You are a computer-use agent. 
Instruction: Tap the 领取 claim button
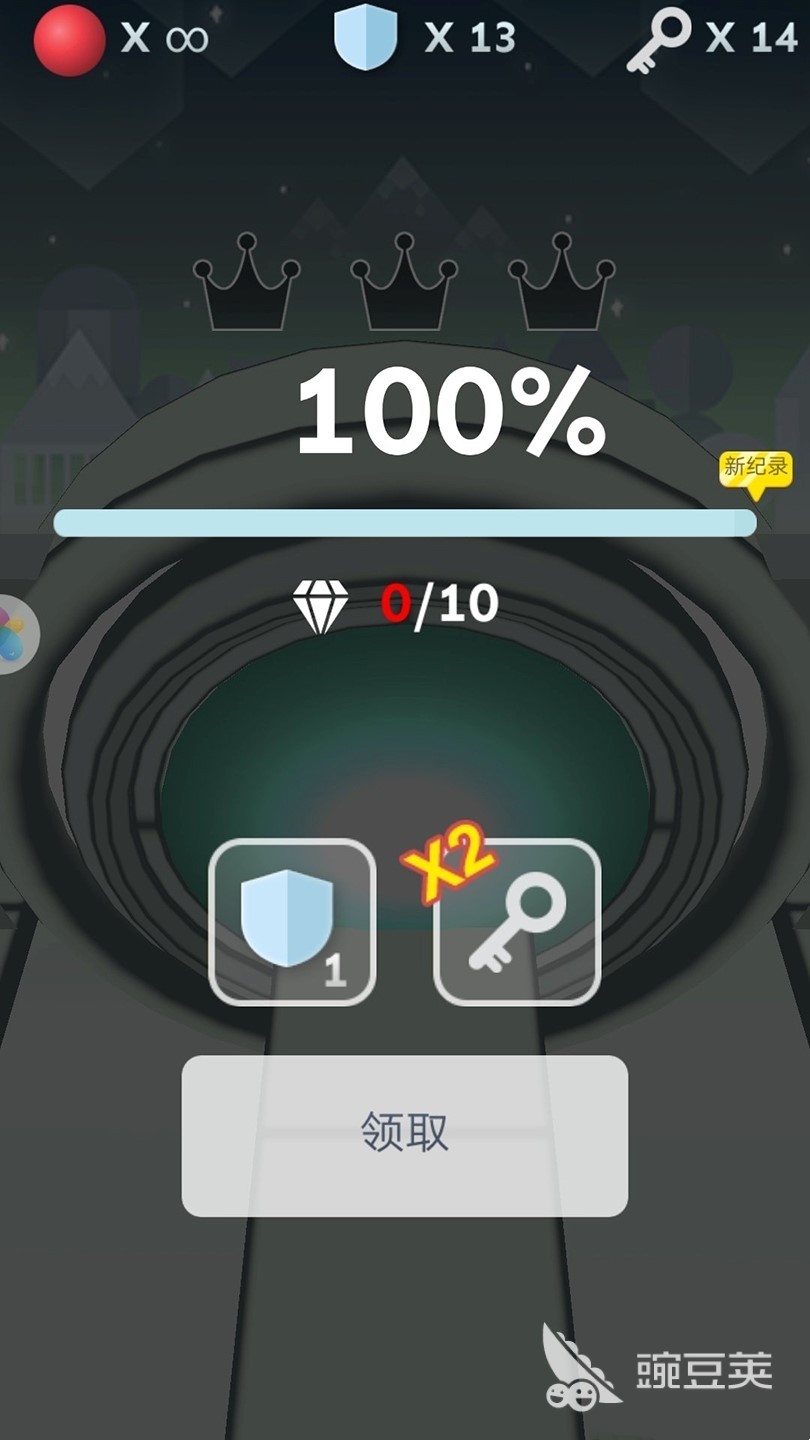pos(404,1135)
